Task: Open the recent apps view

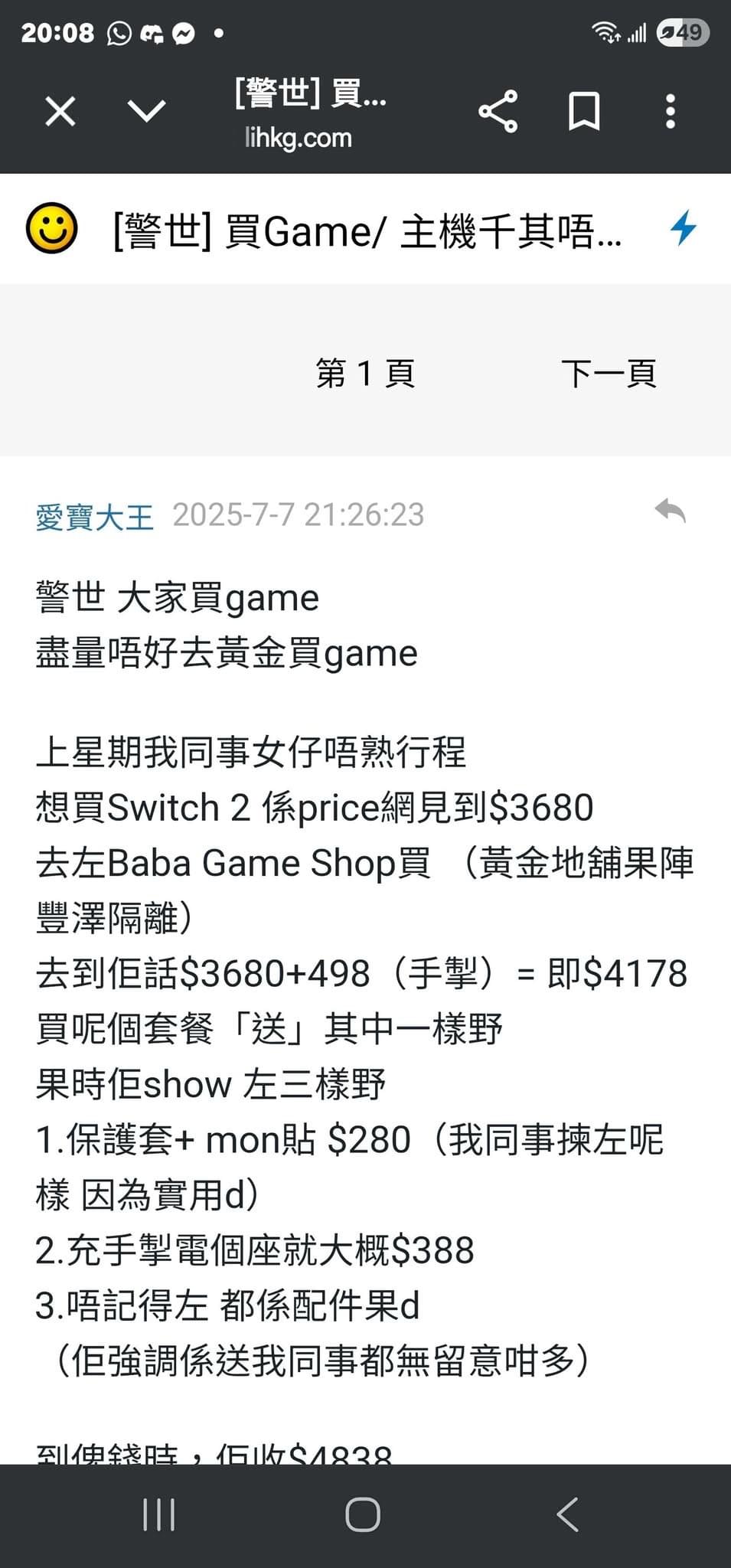Action: [159, 1514]
